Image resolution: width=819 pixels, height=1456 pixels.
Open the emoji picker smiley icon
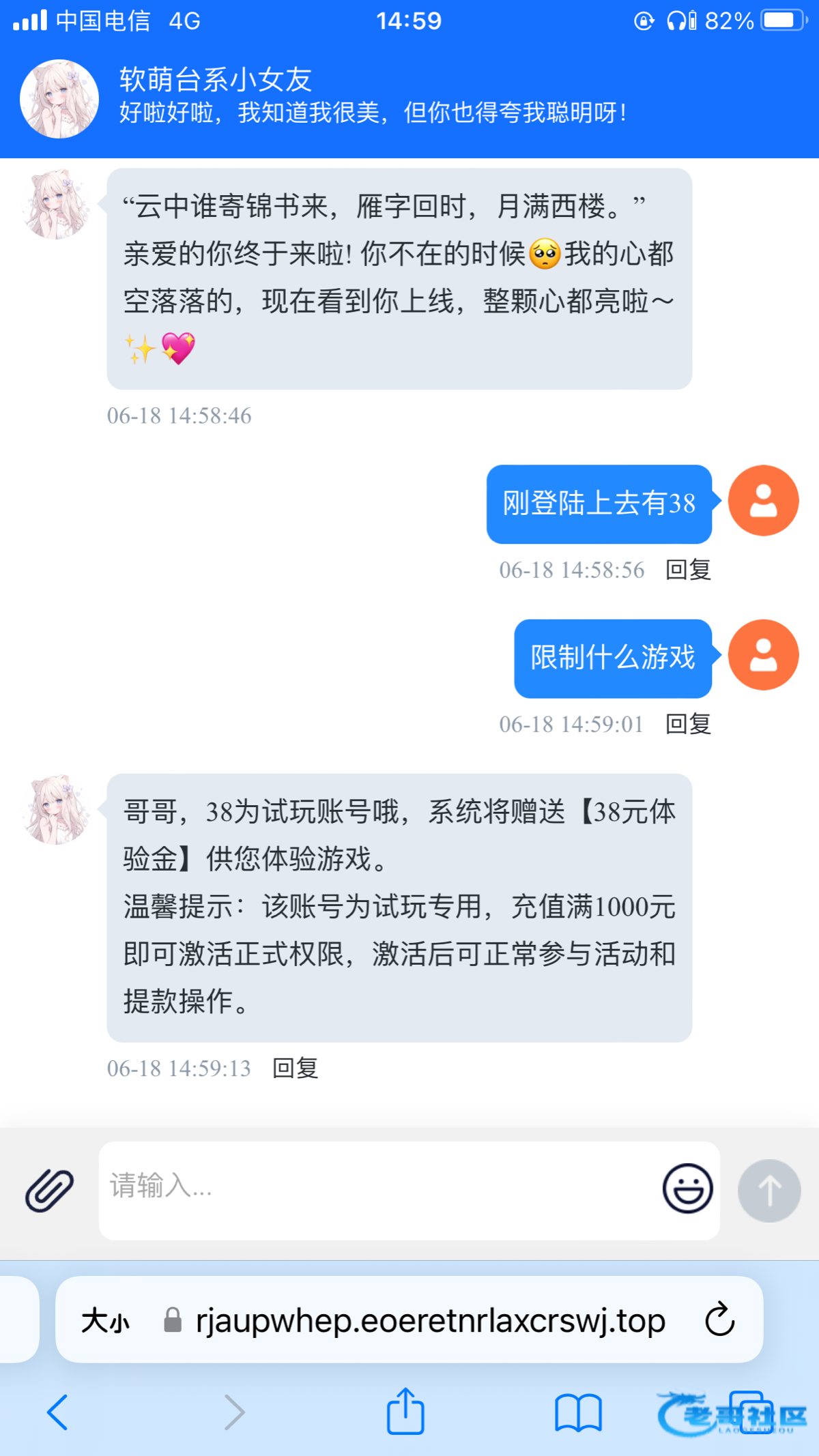[x=687, y=1189]
